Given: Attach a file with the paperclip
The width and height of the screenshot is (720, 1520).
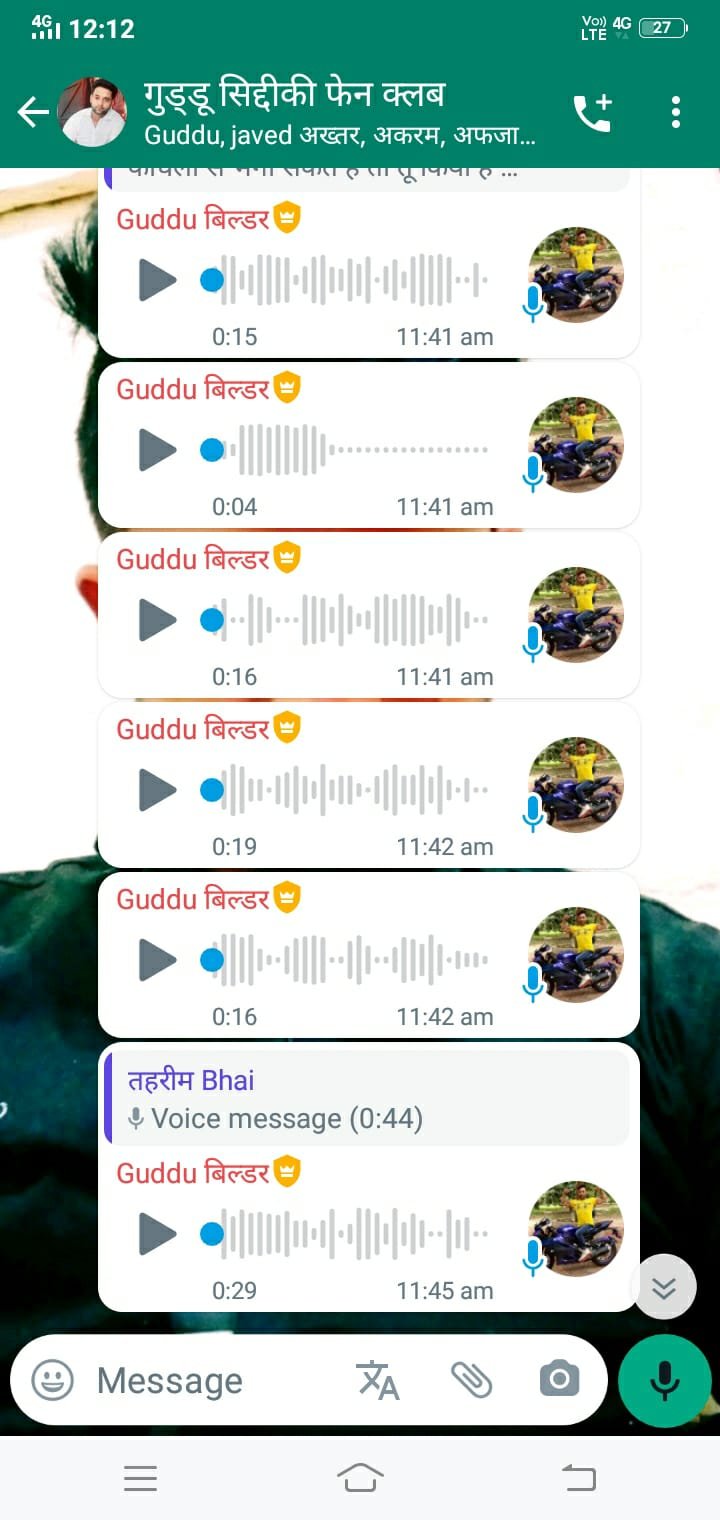Looking at the screenshot, I should 471,1381.
